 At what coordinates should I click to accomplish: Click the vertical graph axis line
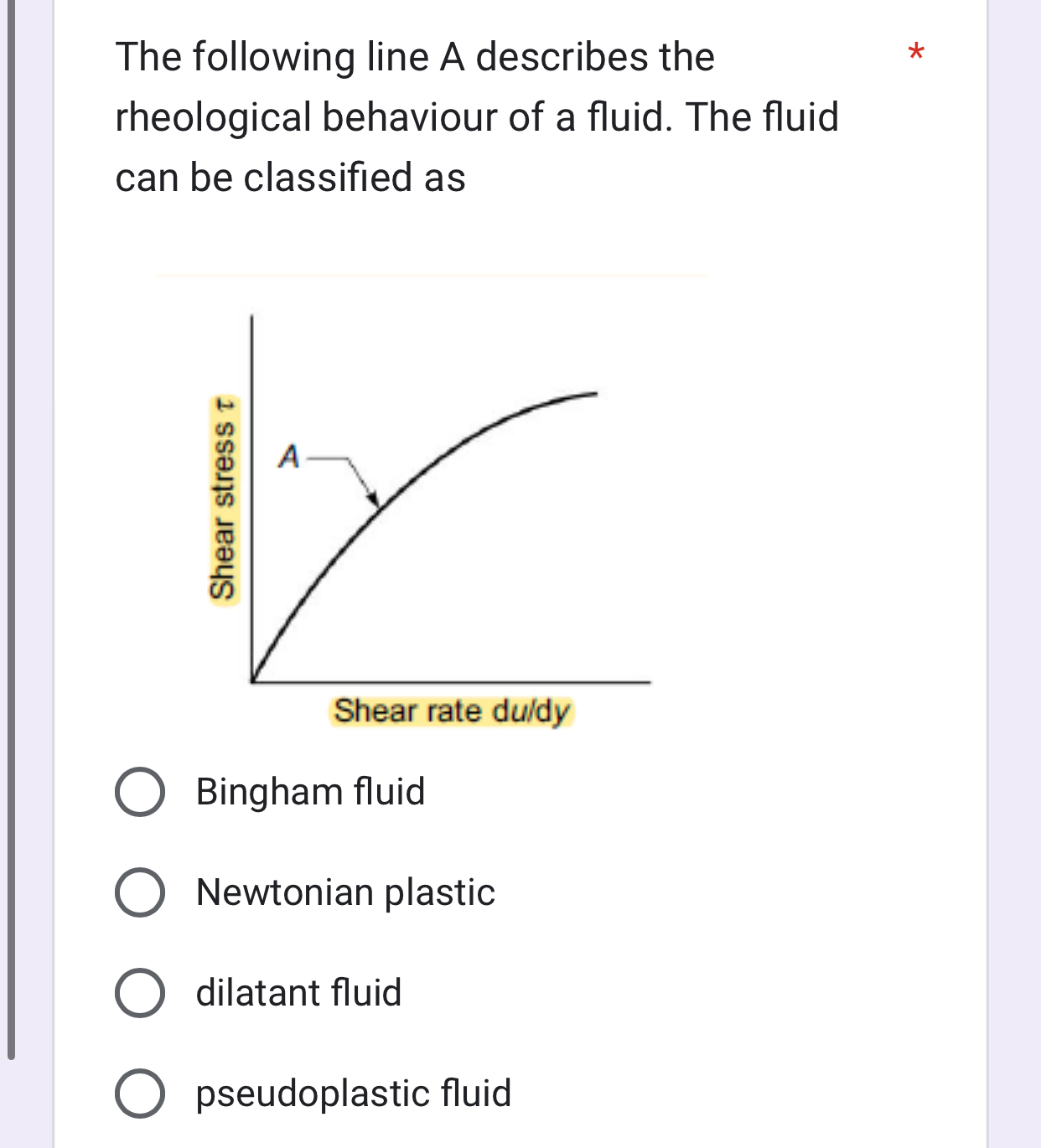(x=253, y=494)
